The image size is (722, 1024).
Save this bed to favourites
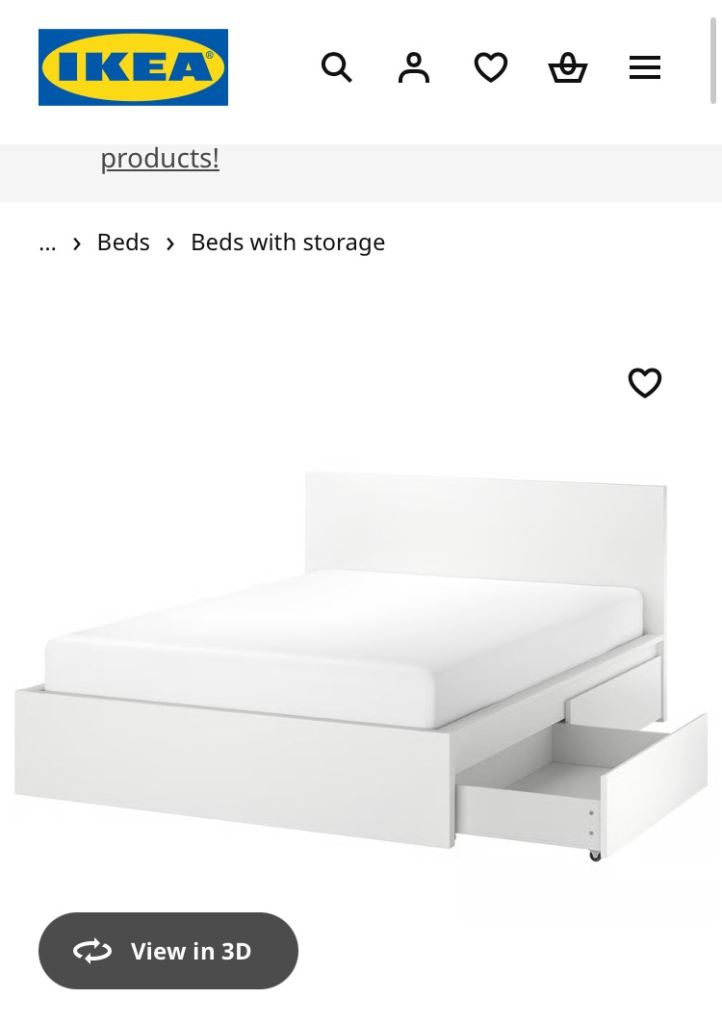coord(644,383)
